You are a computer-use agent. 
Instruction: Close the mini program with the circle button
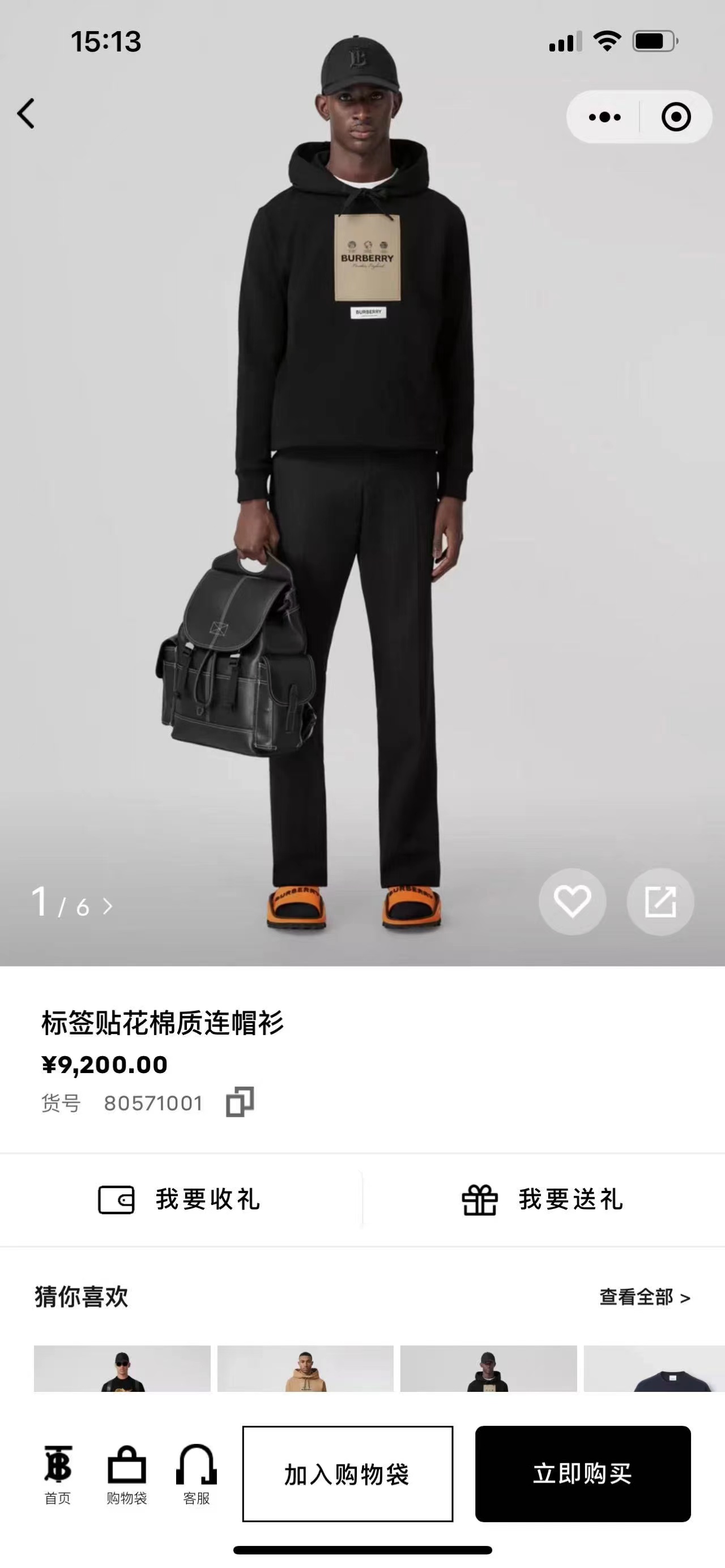tap(676, 117)
